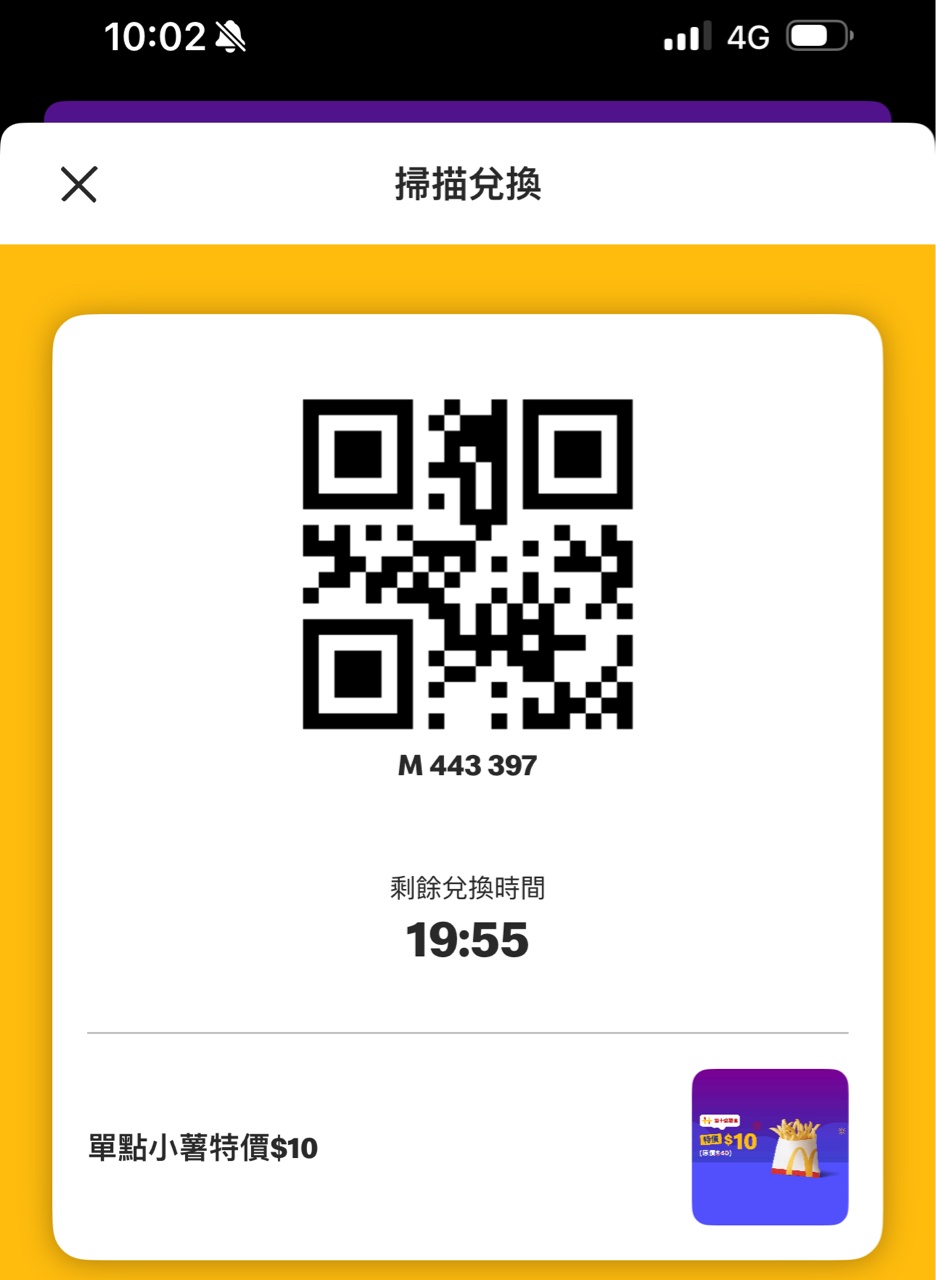Close the scan redemption sheet
The image size is (936, 1280).
(x=79, y=185)
